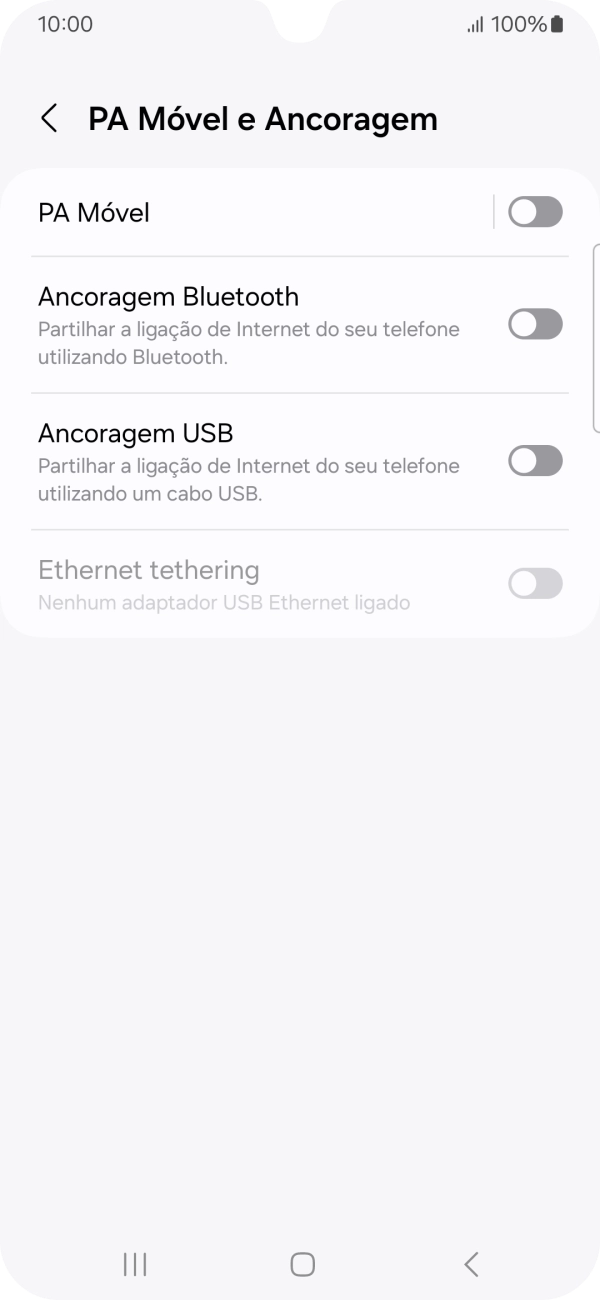Tap the system home button
600x1300 pixels.
pyautogui.click(x=302, y=1264)
